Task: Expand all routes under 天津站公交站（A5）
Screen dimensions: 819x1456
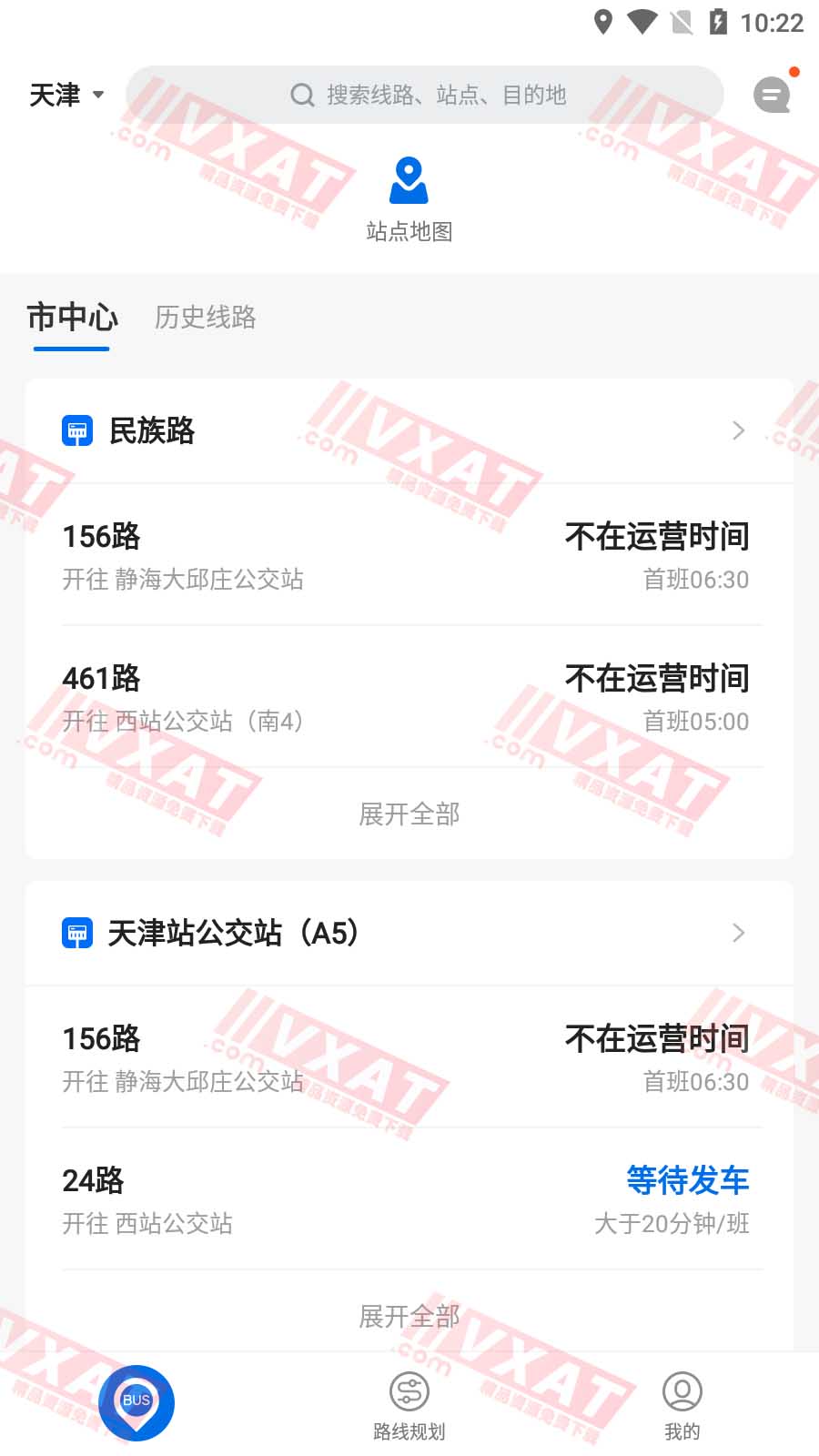Action: 409,1315
